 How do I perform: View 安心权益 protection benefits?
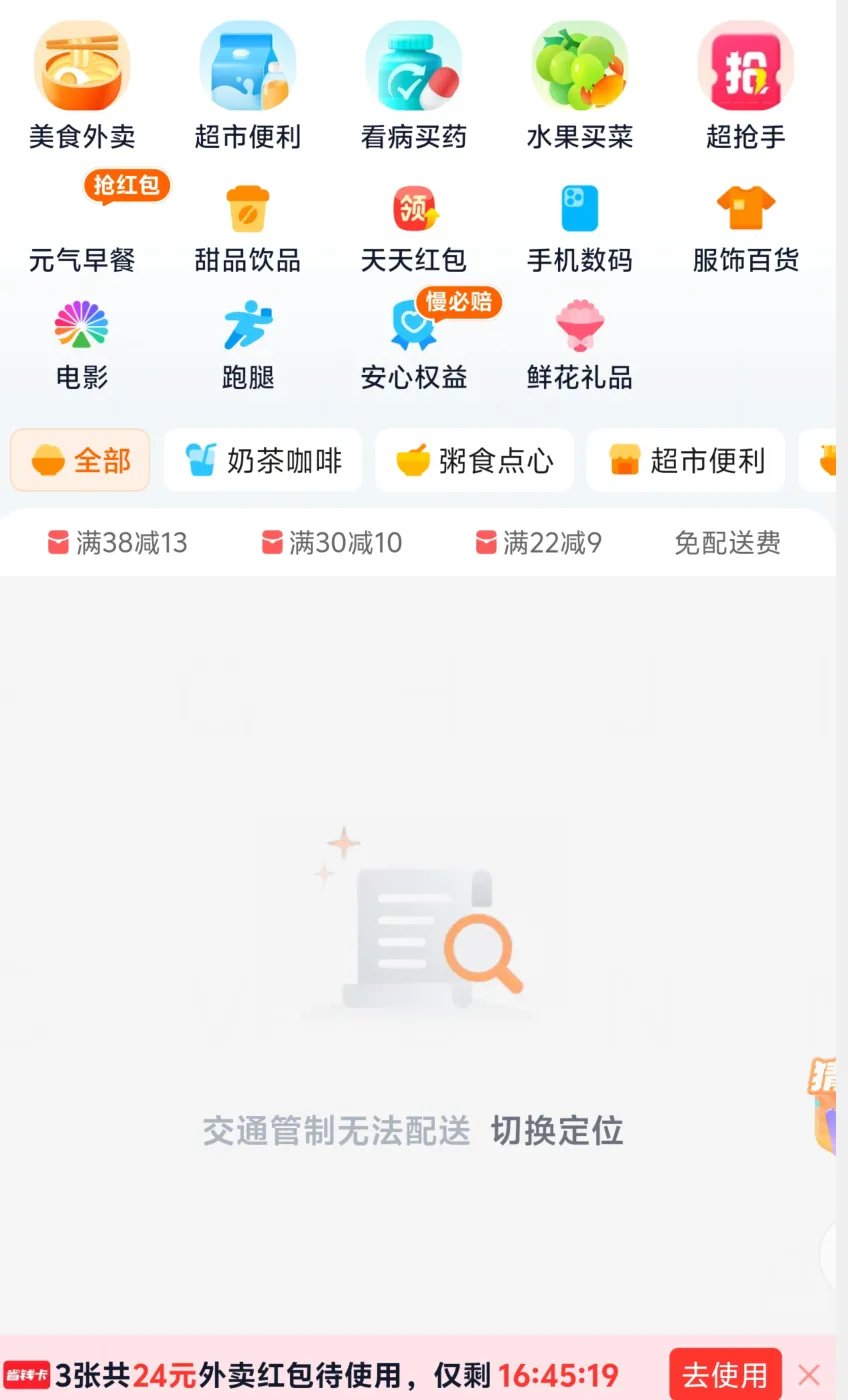[x=414, y=346]
